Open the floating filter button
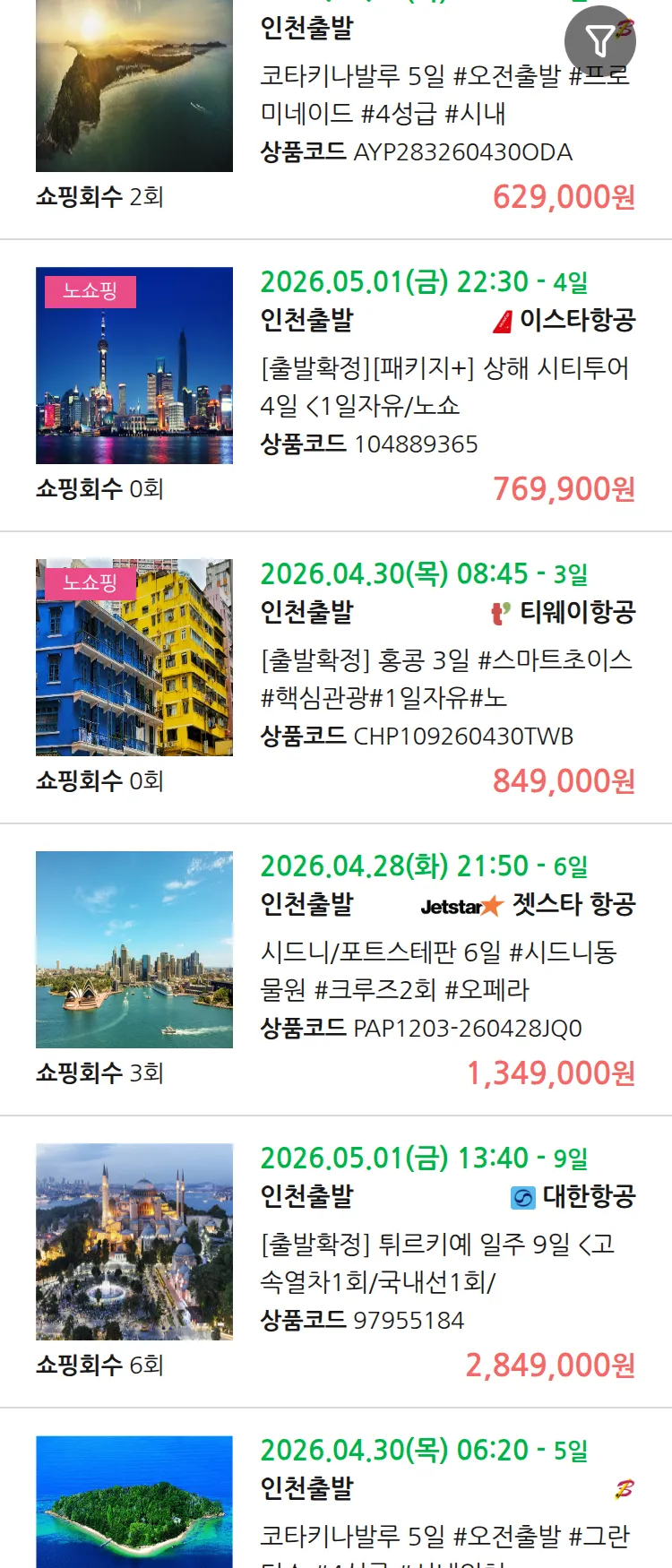This screenshot has width=672, height=1568. [599, 40]
